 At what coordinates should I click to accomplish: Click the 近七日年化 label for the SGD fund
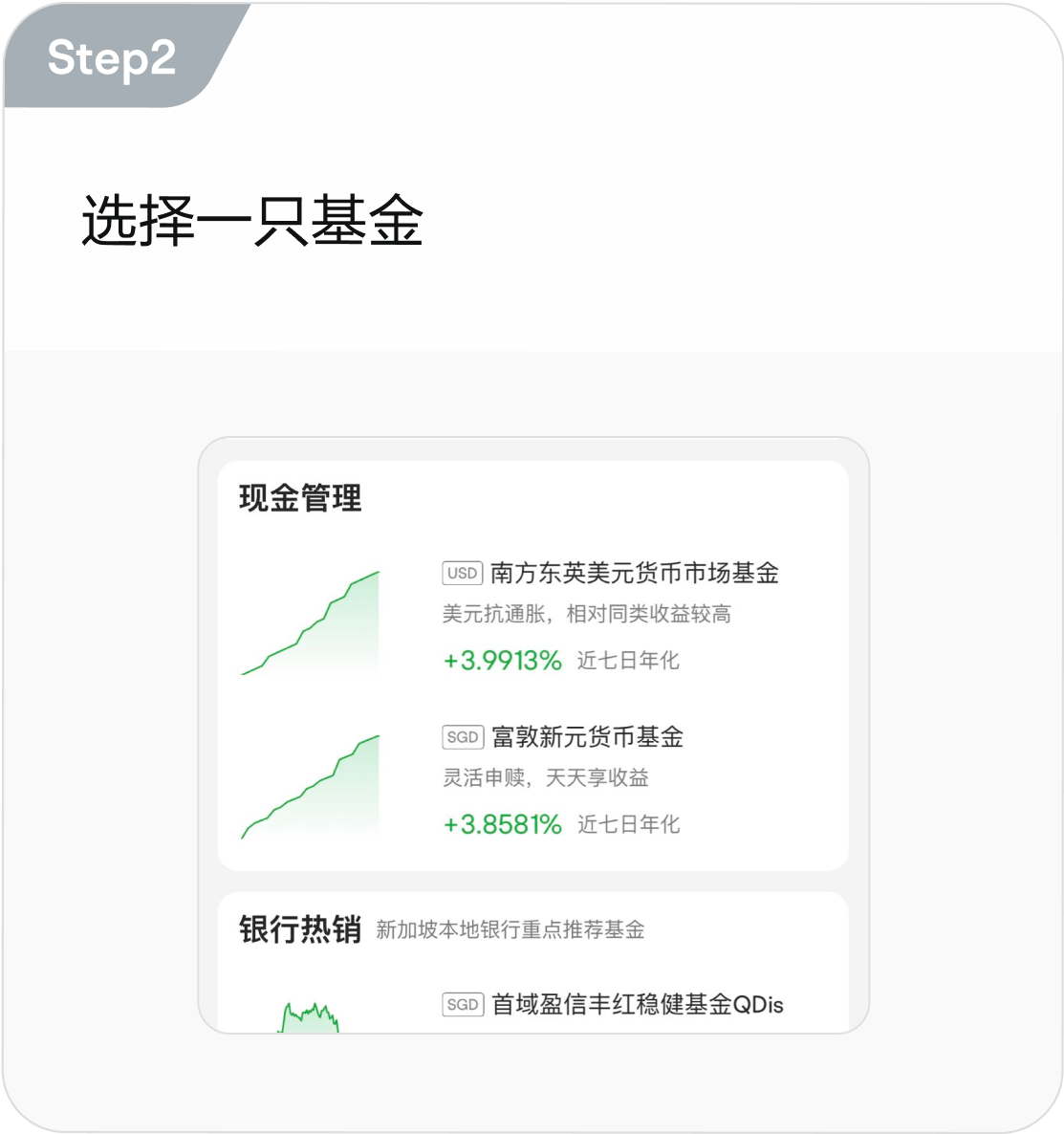(627, 822)
